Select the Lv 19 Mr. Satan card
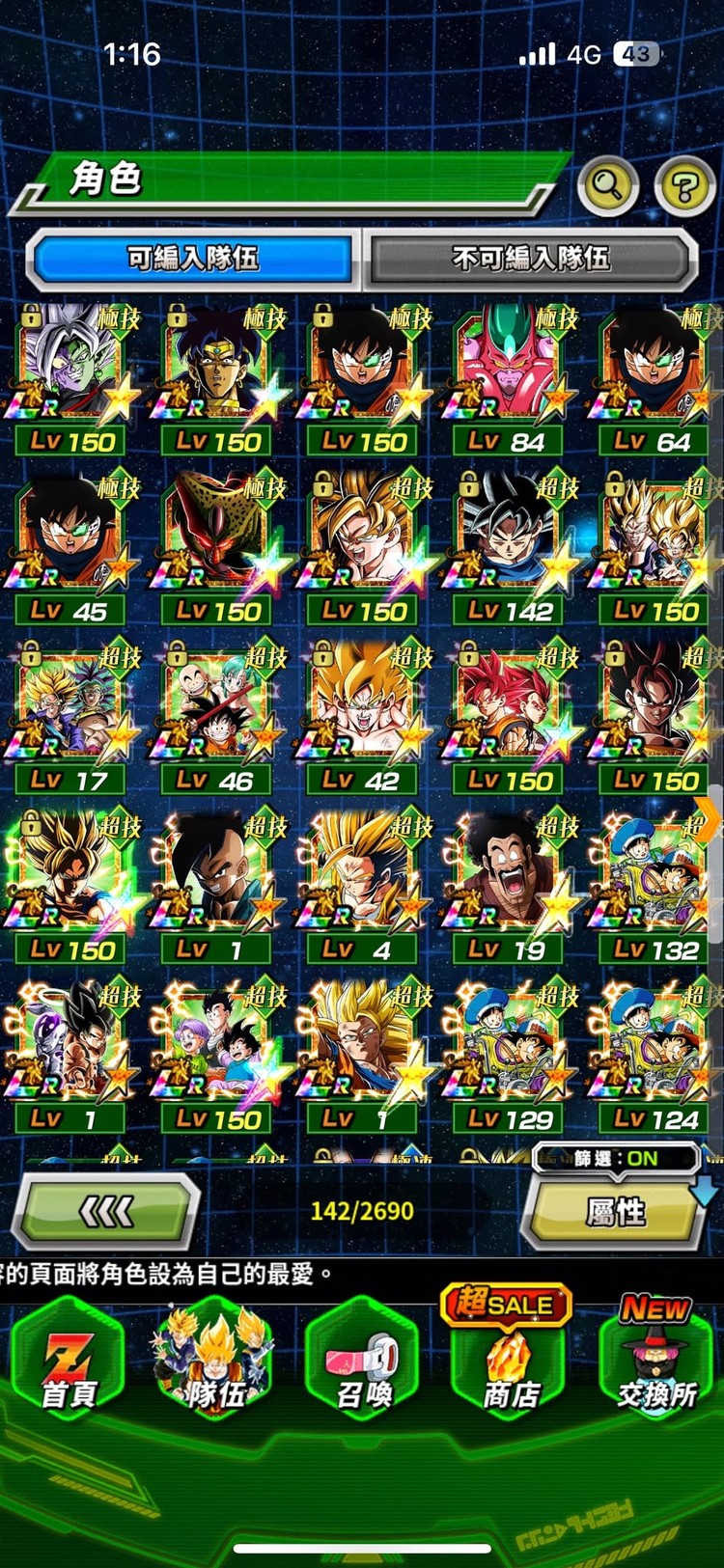 pyautogui.click(x=508, y=883)
